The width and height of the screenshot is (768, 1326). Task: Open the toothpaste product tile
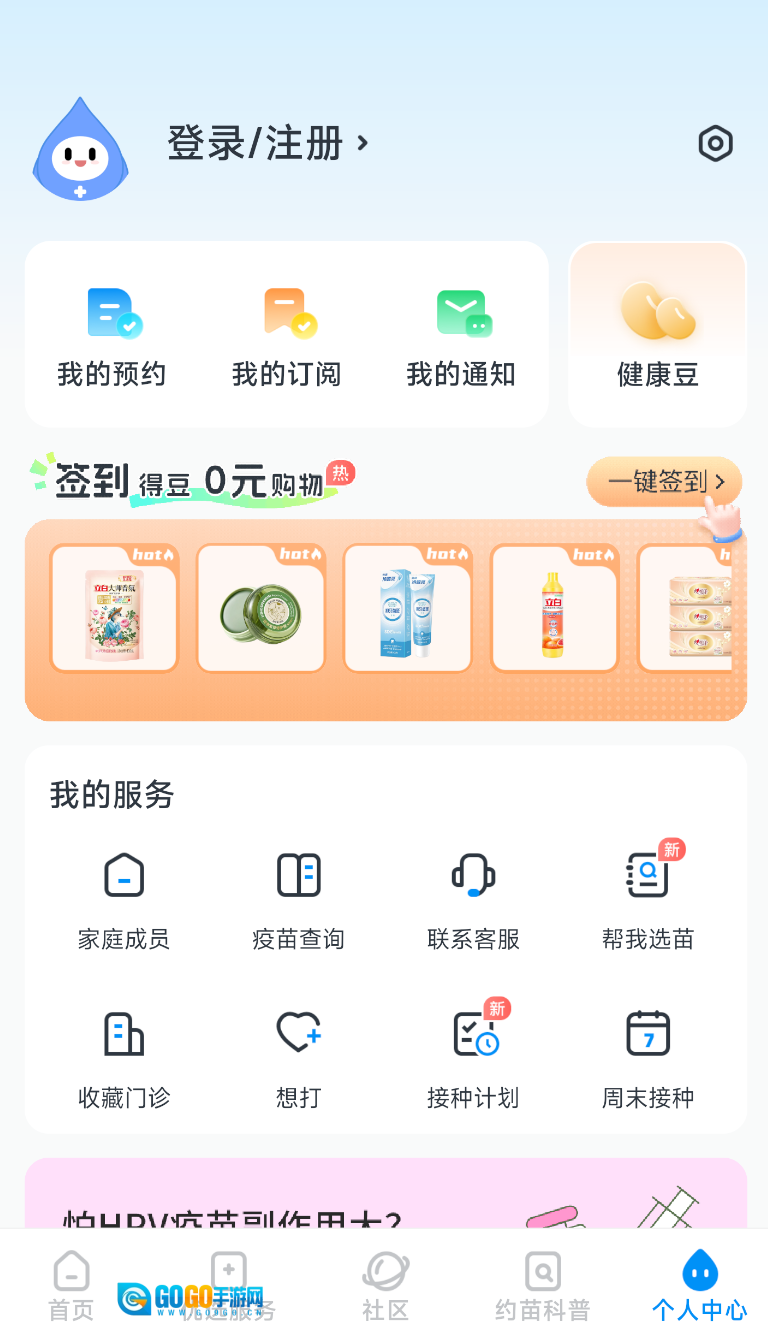tap(408, 609)
